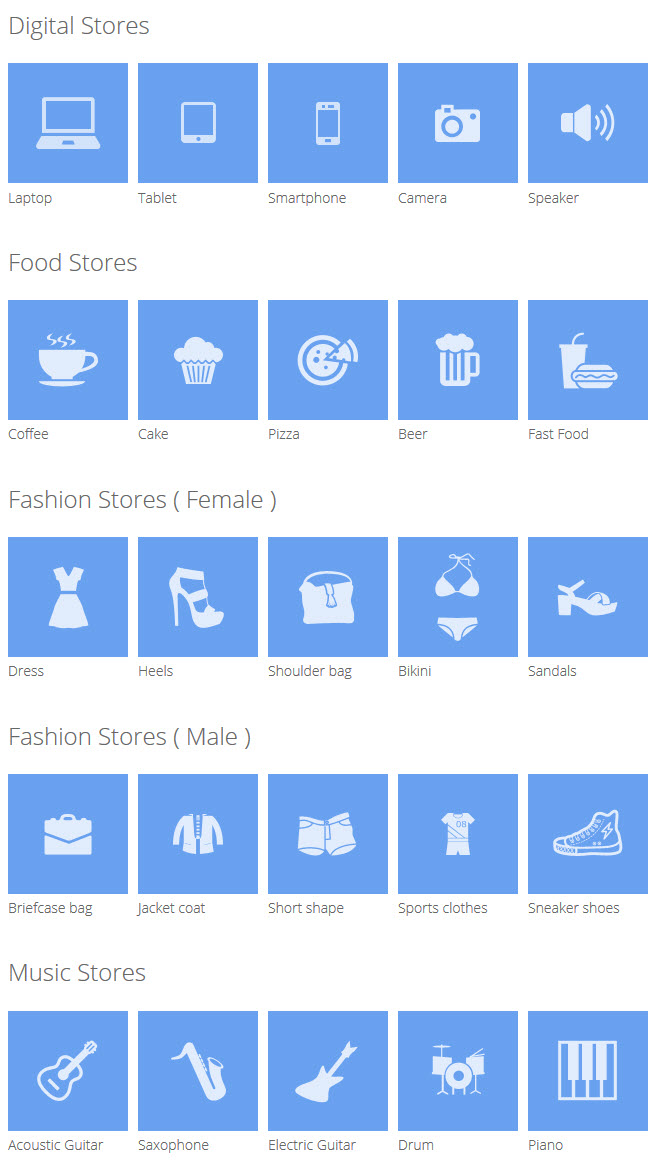This screenshot has height=1169, width=653.
Task: Open the Camera tile
Action: (x=458, y=123)
